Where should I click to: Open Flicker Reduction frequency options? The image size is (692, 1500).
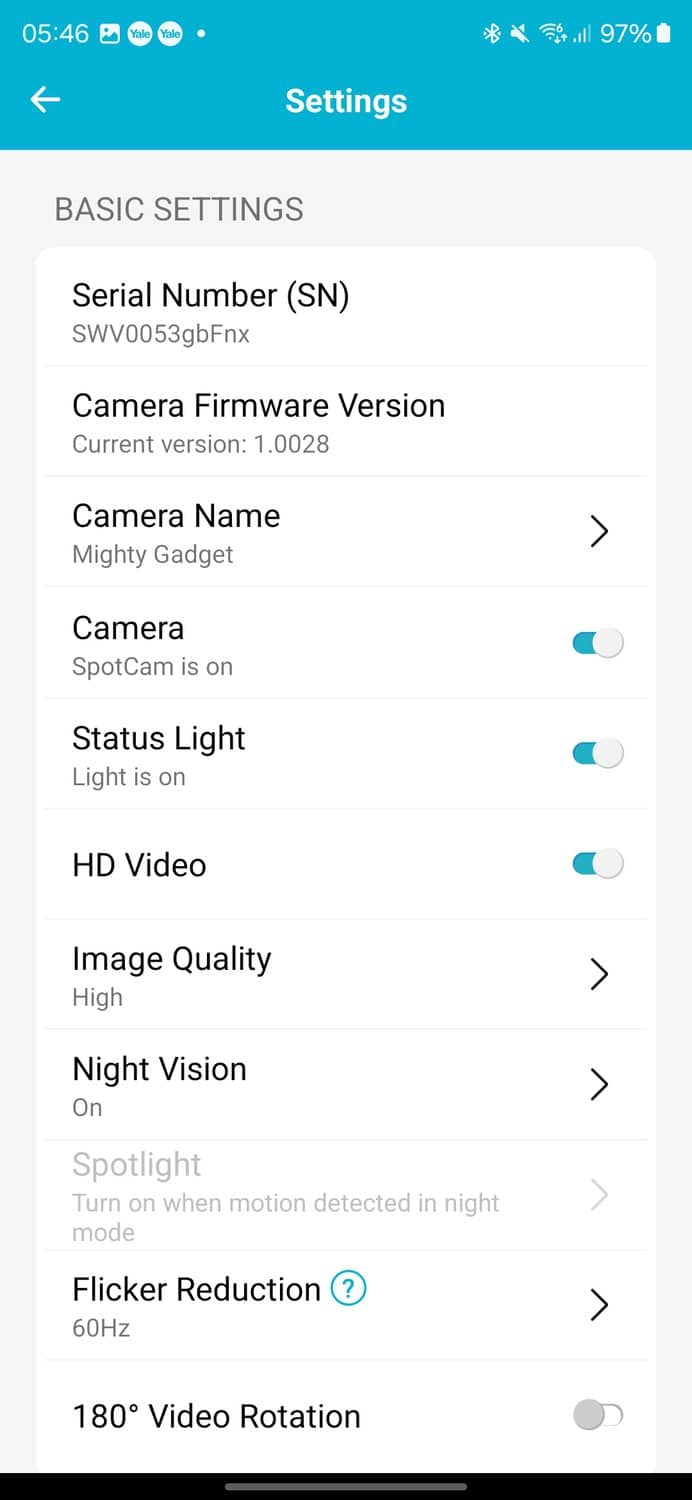click(598, 1305)
